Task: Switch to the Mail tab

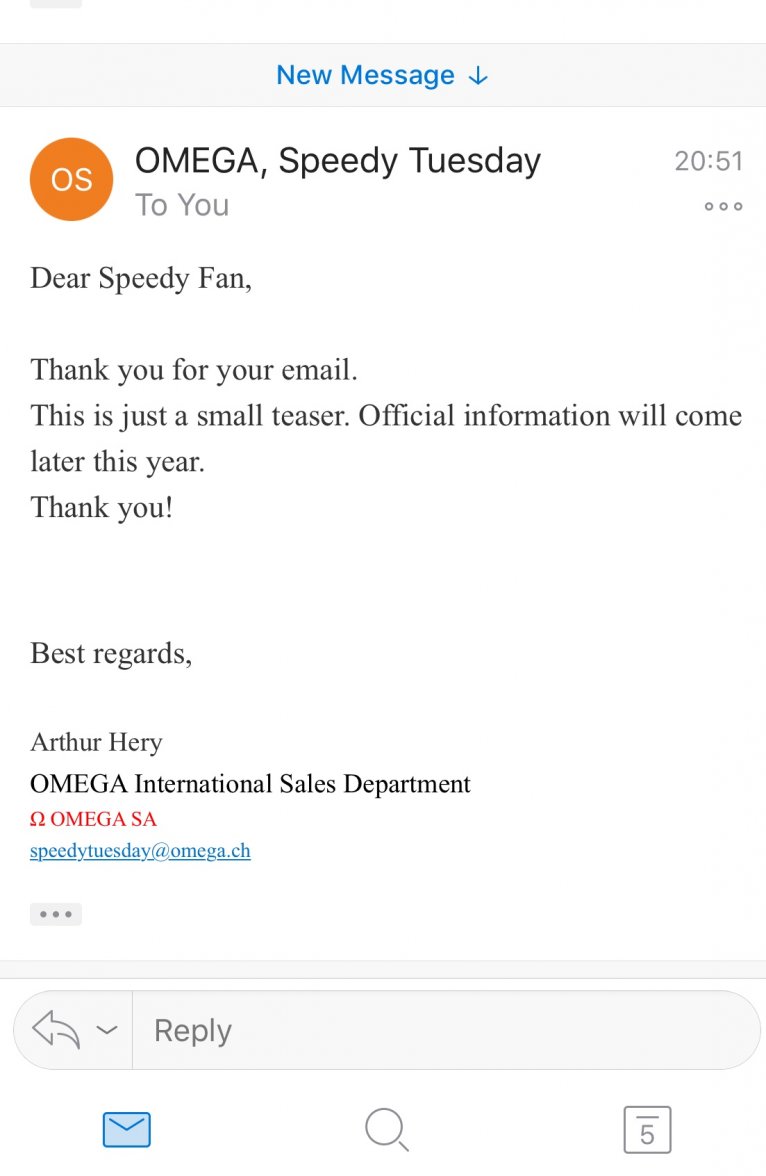Action: tap(127, 1130)
